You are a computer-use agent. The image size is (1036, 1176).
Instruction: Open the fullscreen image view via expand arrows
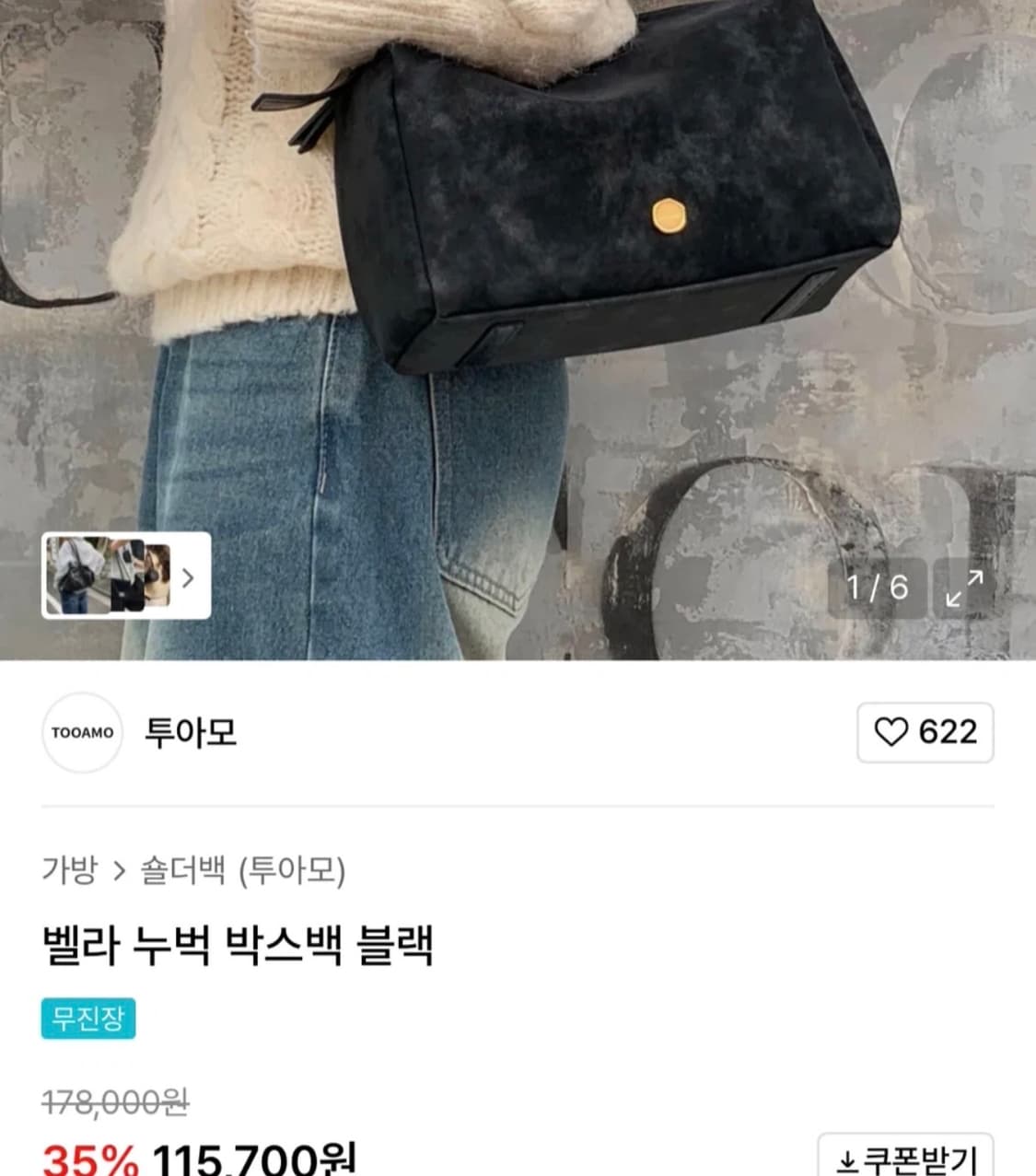[x=964, y=589]
